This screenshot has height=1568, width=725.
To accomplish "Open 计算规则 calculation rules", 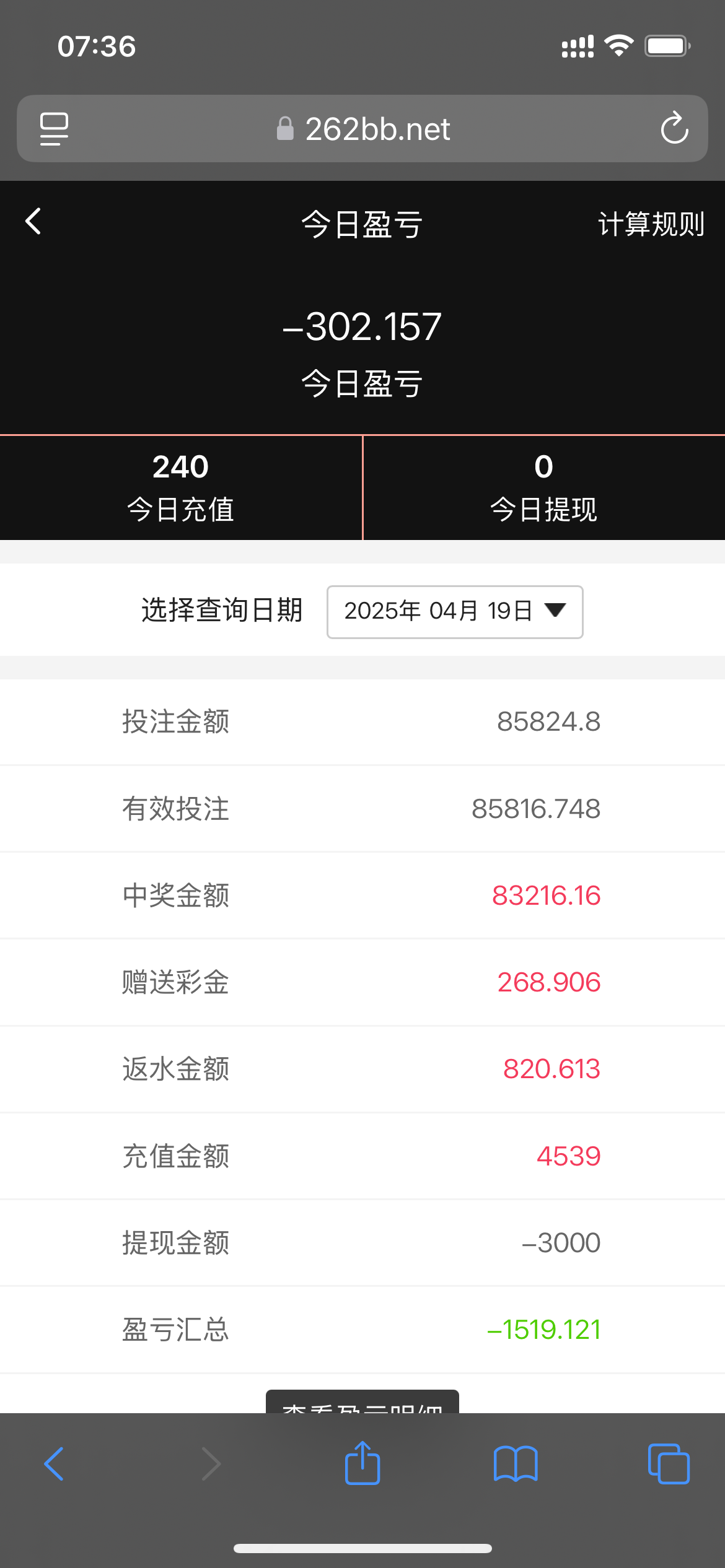I will pos(651,224).
